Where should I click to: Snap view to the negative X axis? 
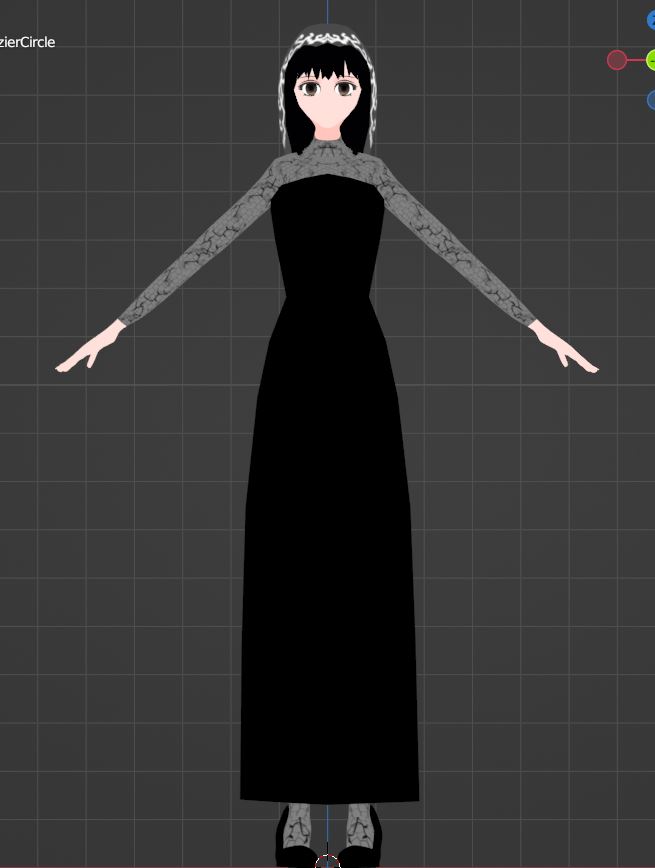pyautogui.click(x=617, y=61)
